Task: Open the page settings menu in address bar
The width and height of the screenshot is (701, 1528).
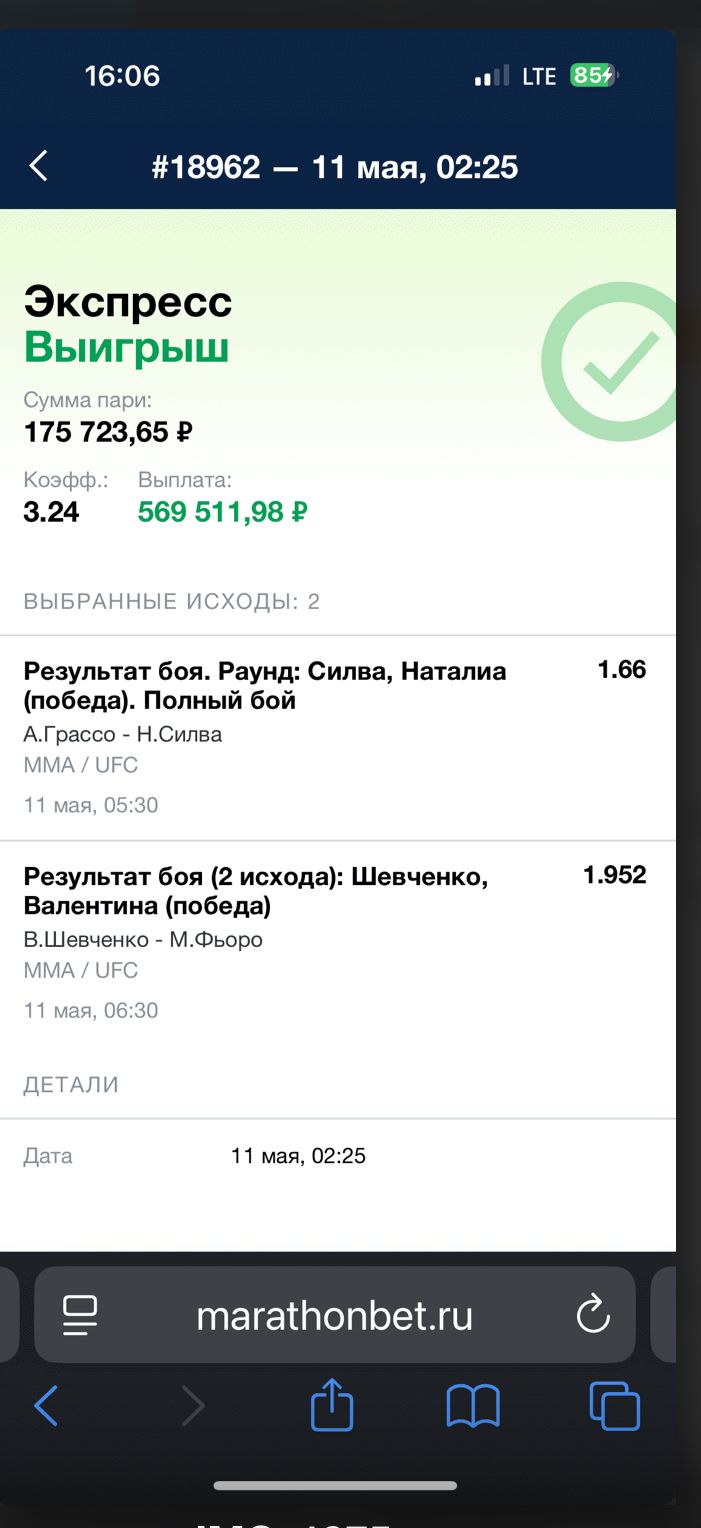Action: tap(79, 1315)
